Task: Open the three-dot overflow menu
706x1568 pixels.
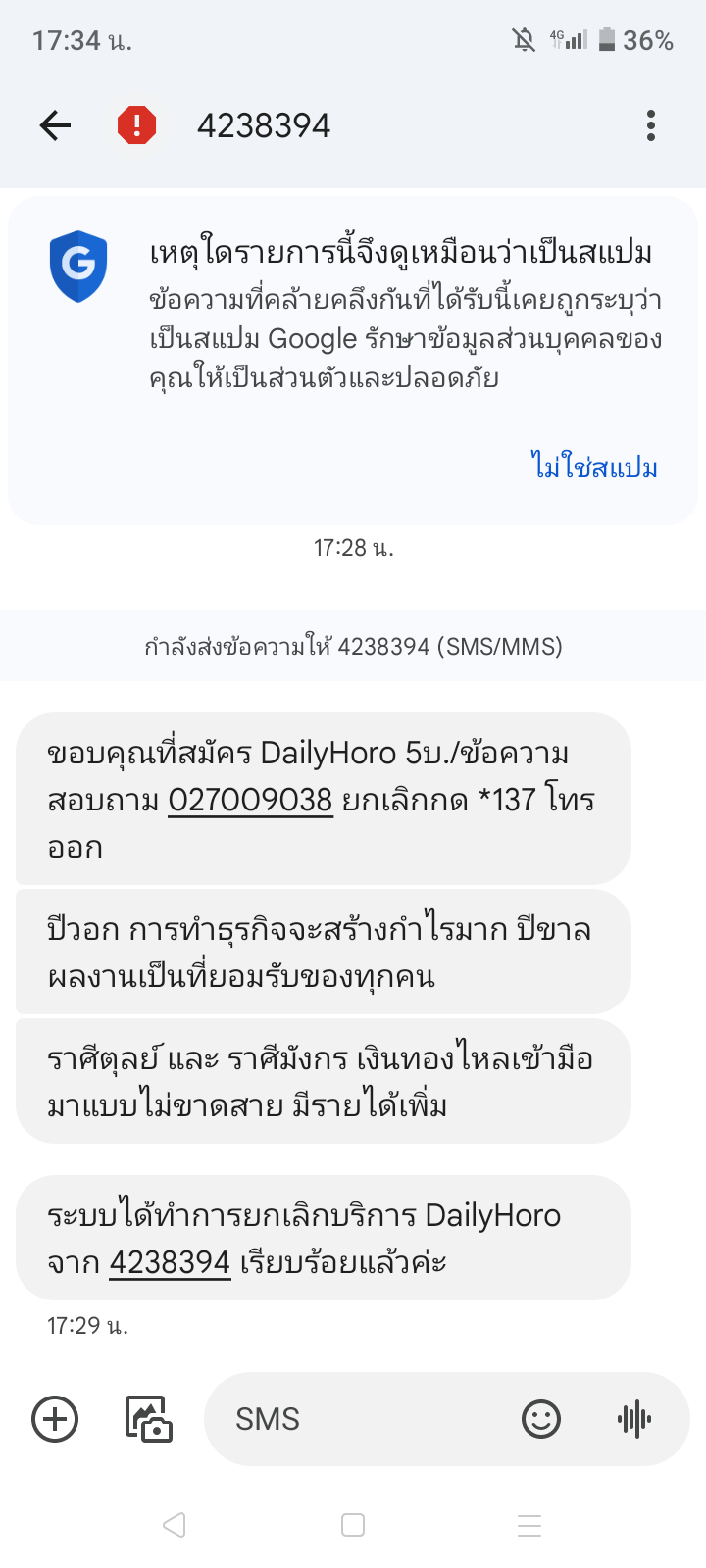Action: coord(651,125)
